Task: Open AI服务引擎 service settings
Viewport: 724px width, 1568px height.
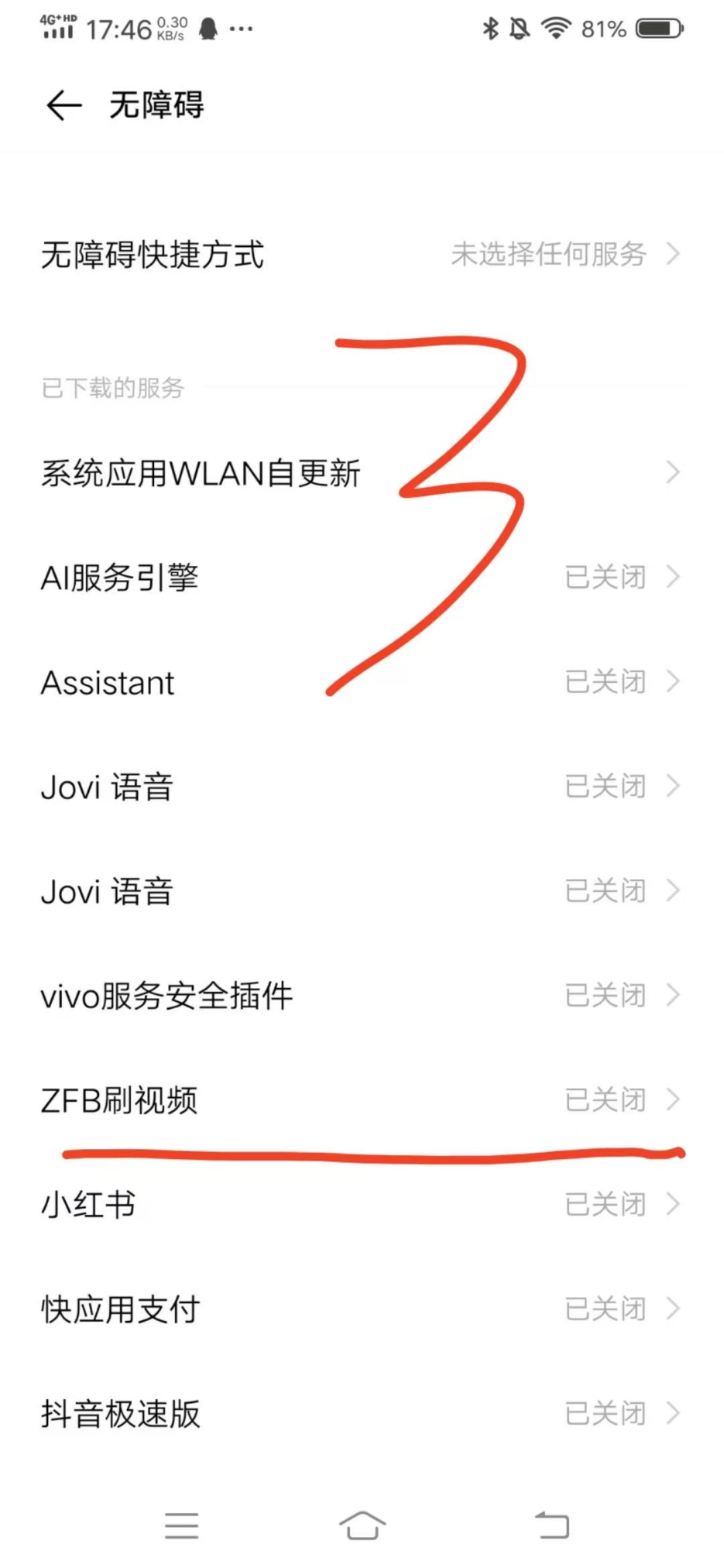Action: coord(362,578)
